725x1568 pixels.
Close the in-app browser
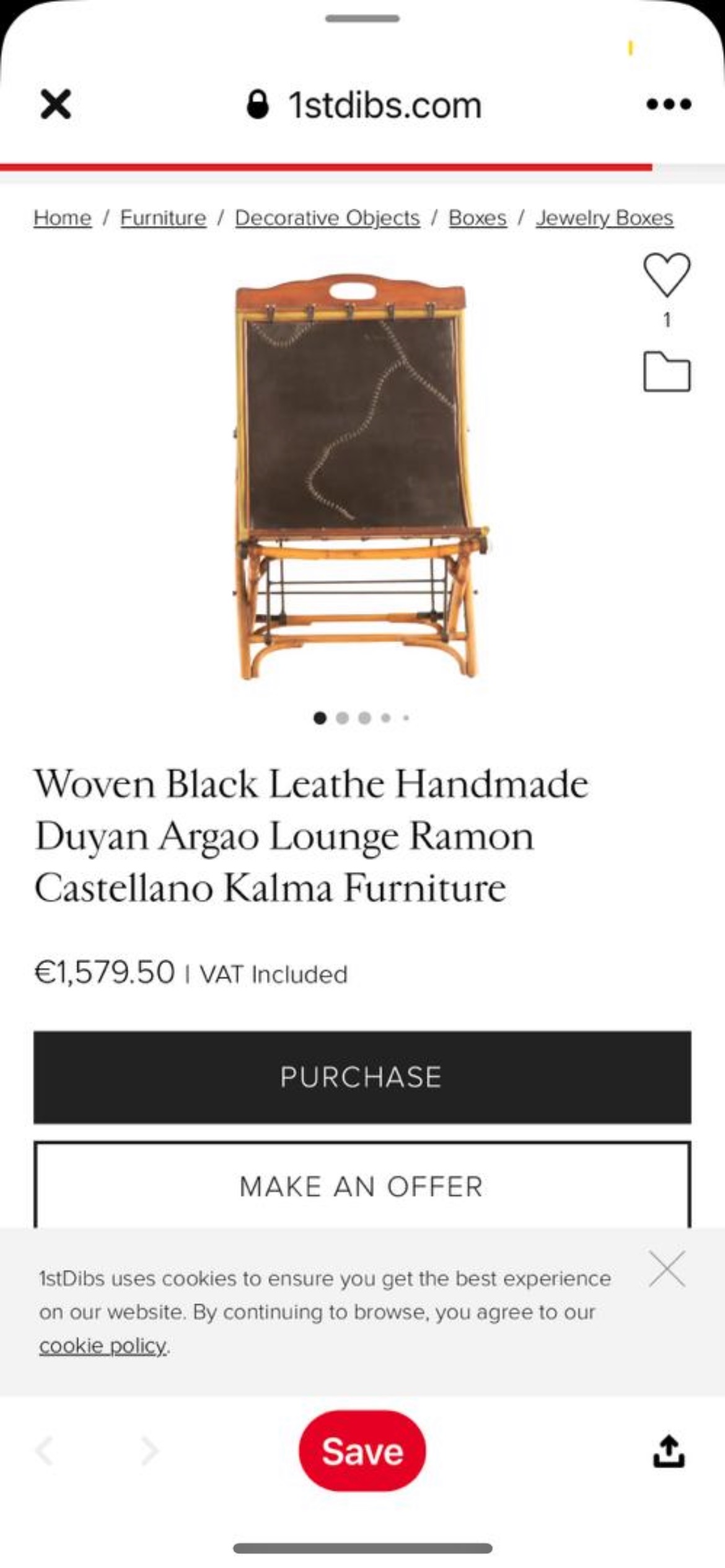pyautogui.click(x=56, y=104)
